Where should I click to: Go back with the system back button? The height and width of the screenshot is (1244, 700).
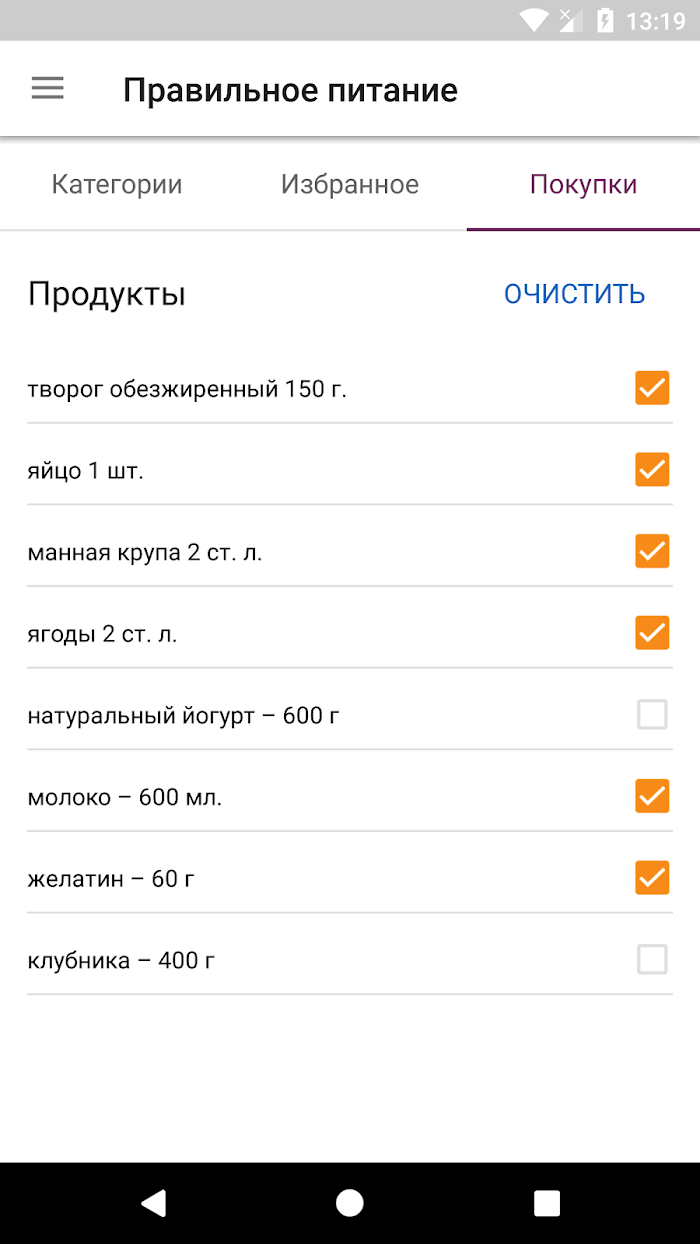click(153, 1203)
